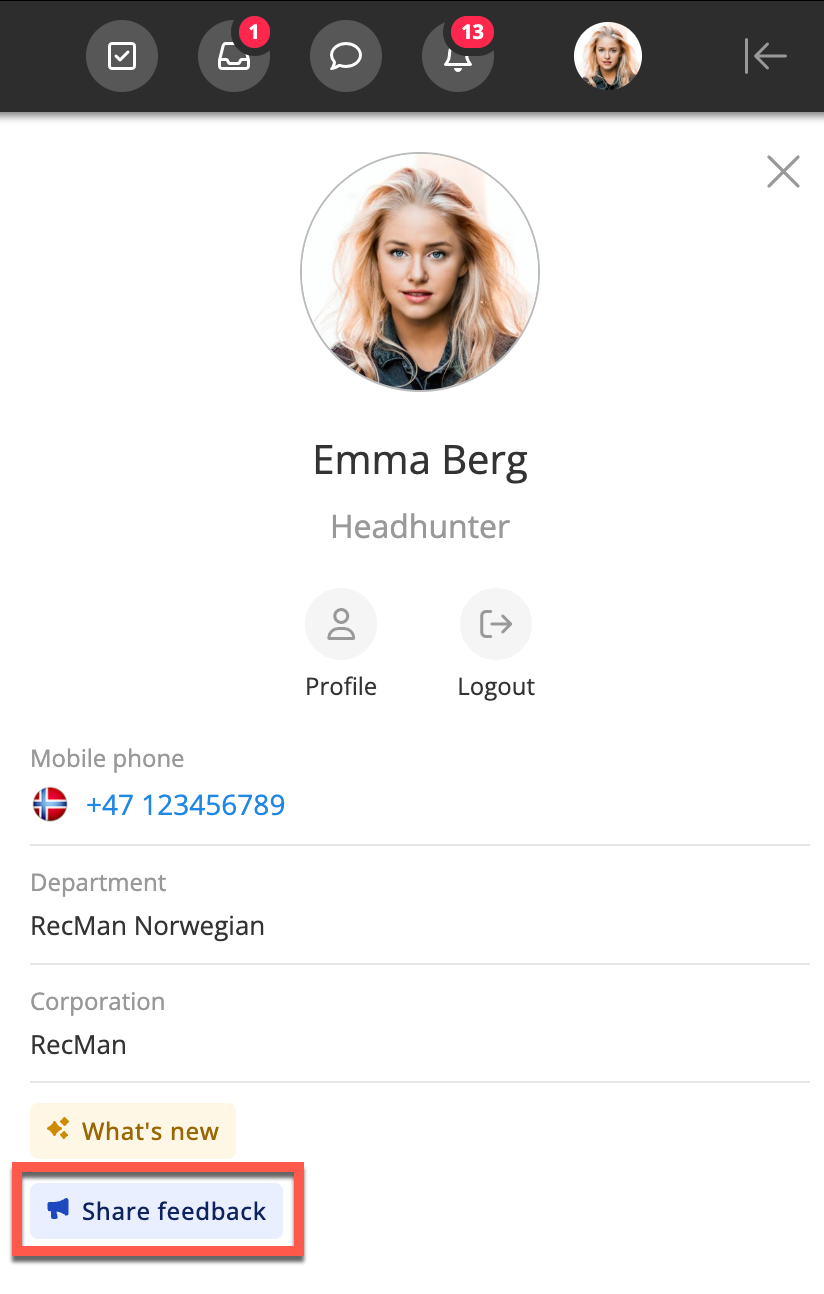
Task: Open the inbox with one unread item
Action: point(233,56)
